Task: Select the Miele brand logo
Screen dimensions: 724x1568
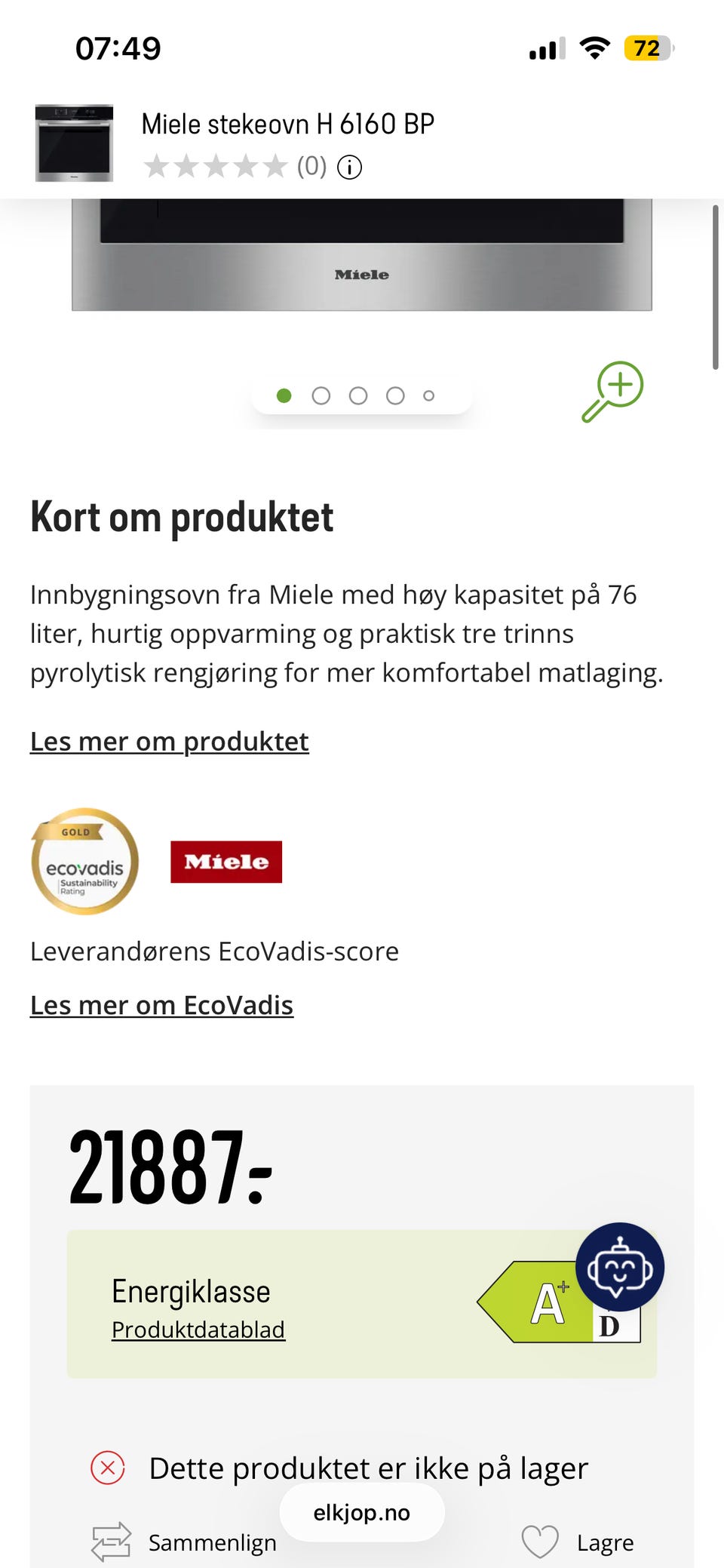Action: (x=225, y=862)
